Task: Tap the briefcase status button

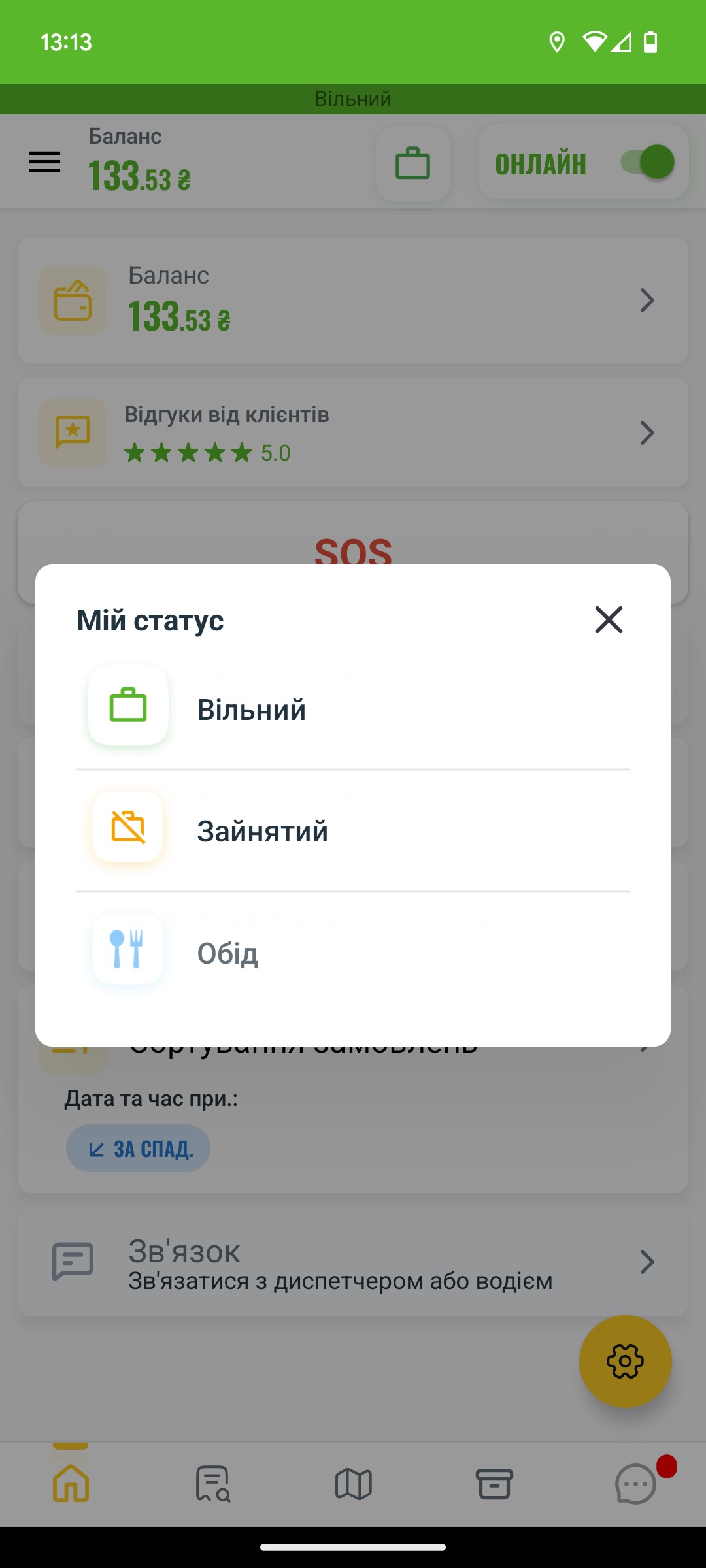Action: (413, 163)
